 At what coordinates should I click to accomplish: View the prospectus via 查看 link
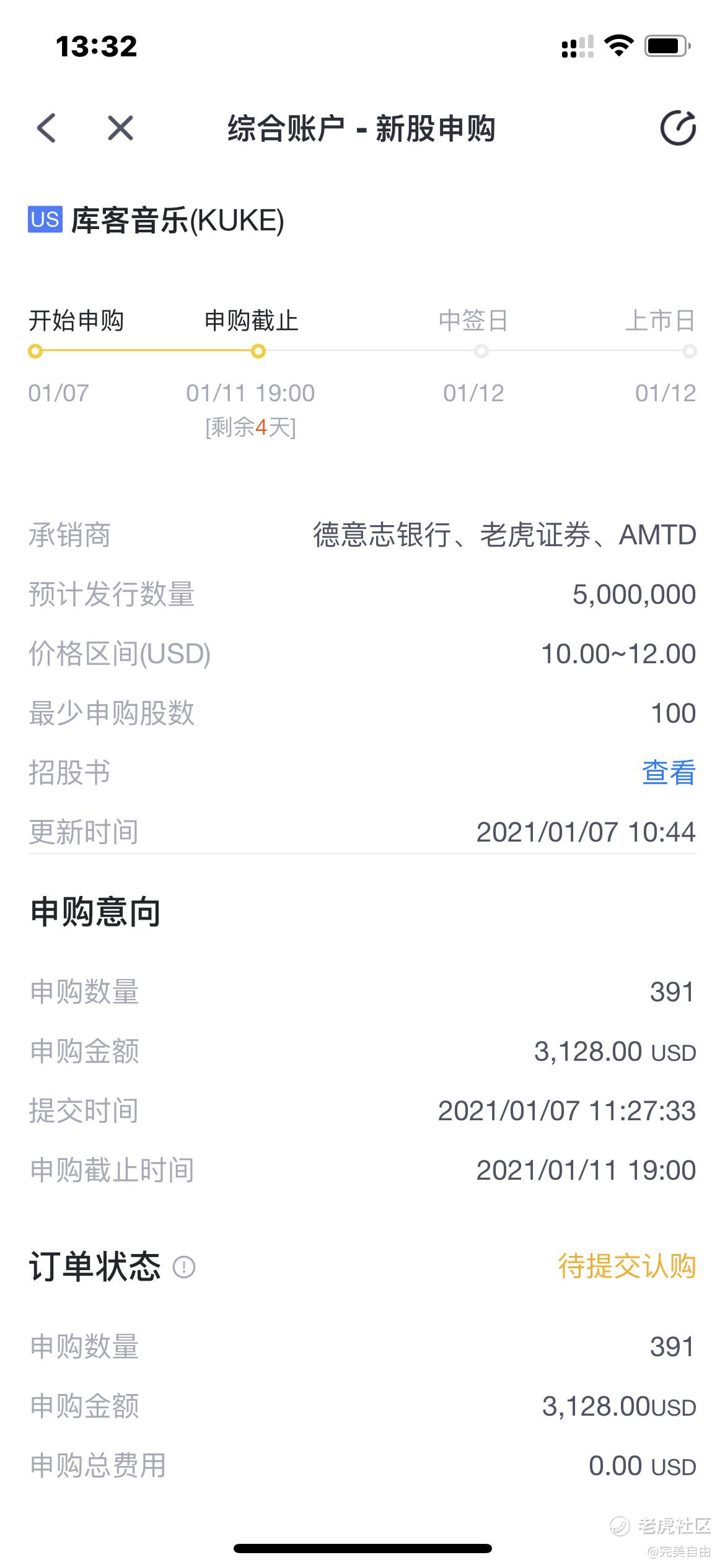tap(669, 772)
